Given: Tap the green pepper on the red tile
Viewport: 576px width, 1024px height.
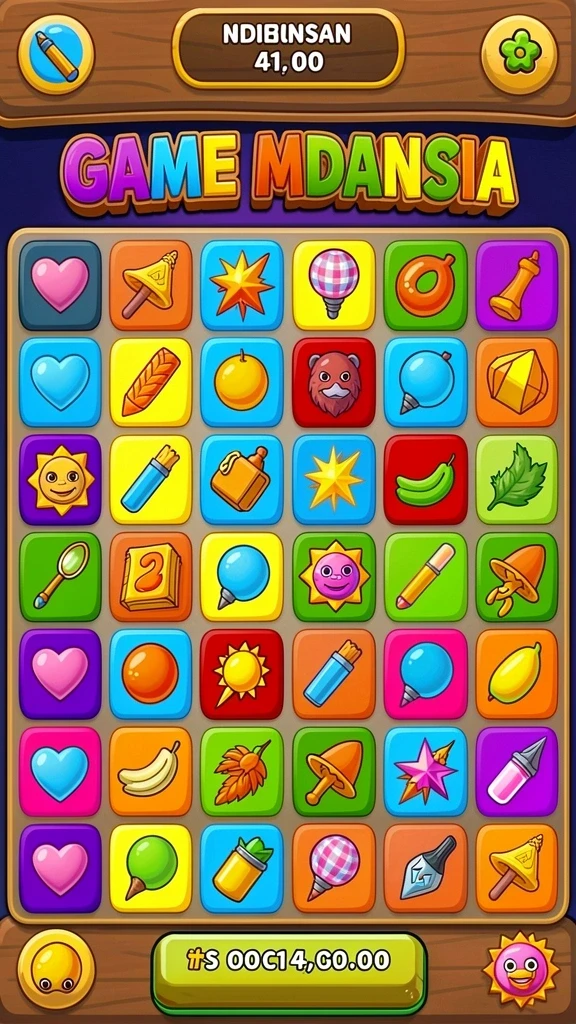Looking at the screenshot, I should 425,480.
